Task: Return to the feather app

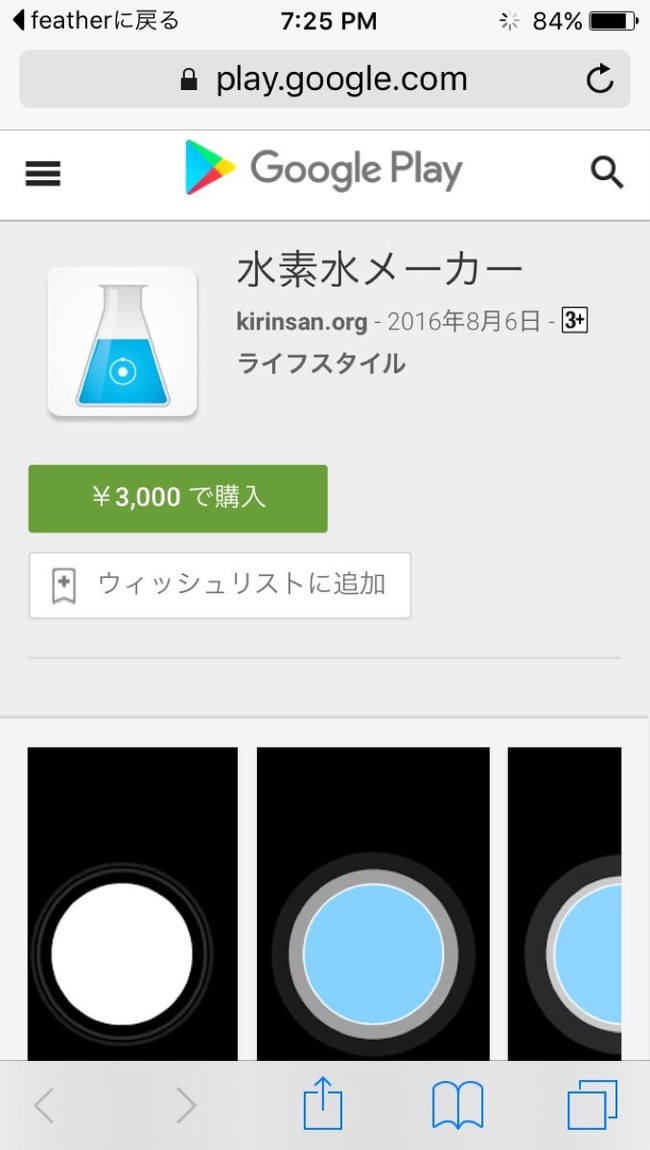Action: click(x=94, y=21)
